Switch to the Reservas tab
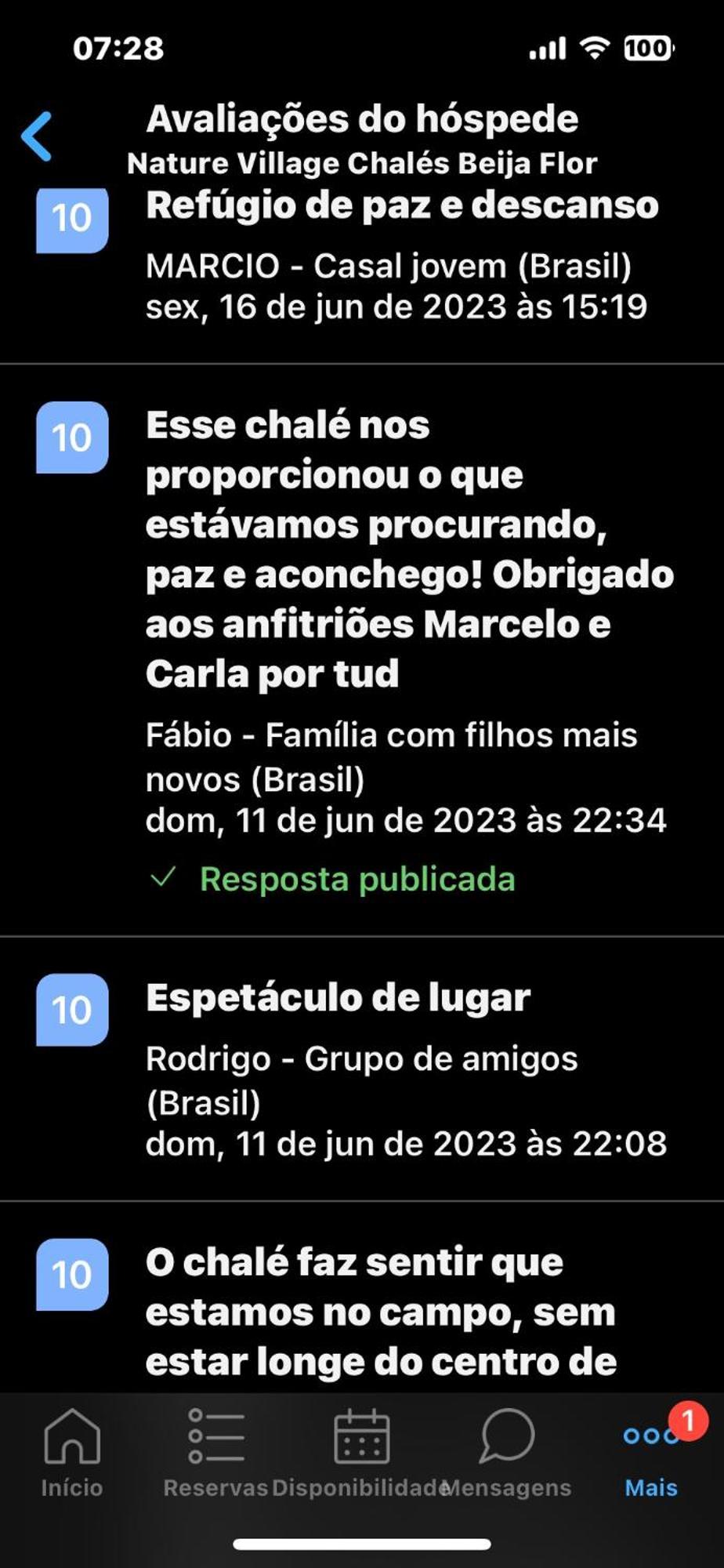The width and height of the screenshot is (724, 1568). tap(216, 1454)
